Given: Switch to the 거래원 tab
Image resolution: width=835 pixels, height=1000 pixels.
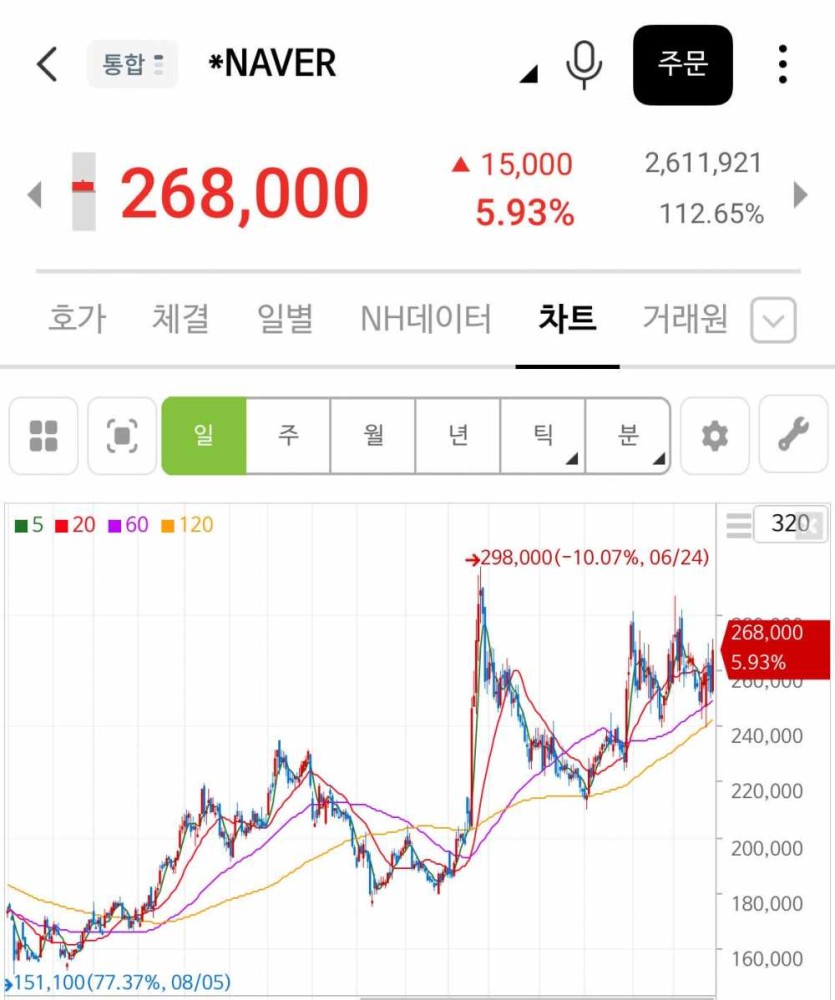Looking at the screenshot, I should [685, 320].
